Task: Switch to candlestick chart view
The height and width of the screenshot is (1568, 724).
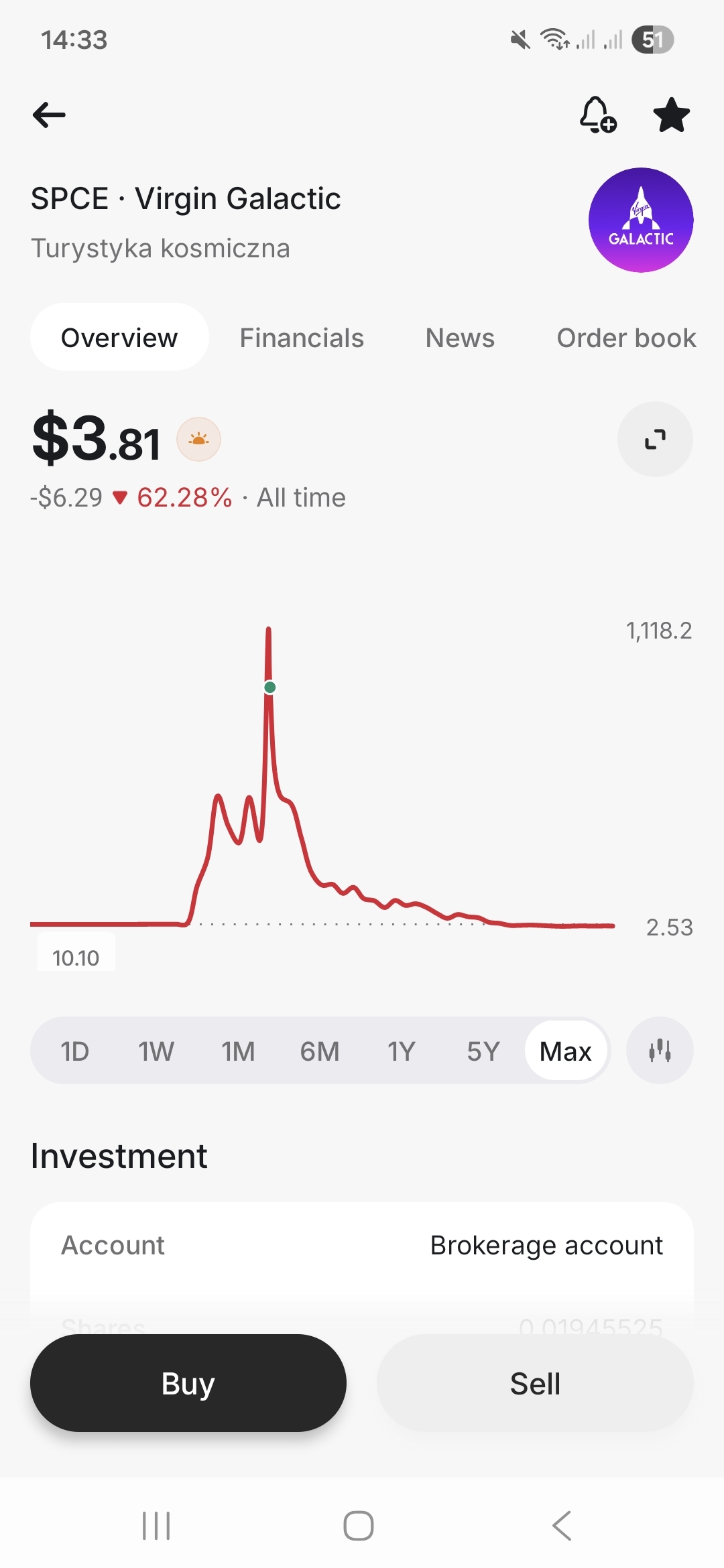Action: [660, 1051]
